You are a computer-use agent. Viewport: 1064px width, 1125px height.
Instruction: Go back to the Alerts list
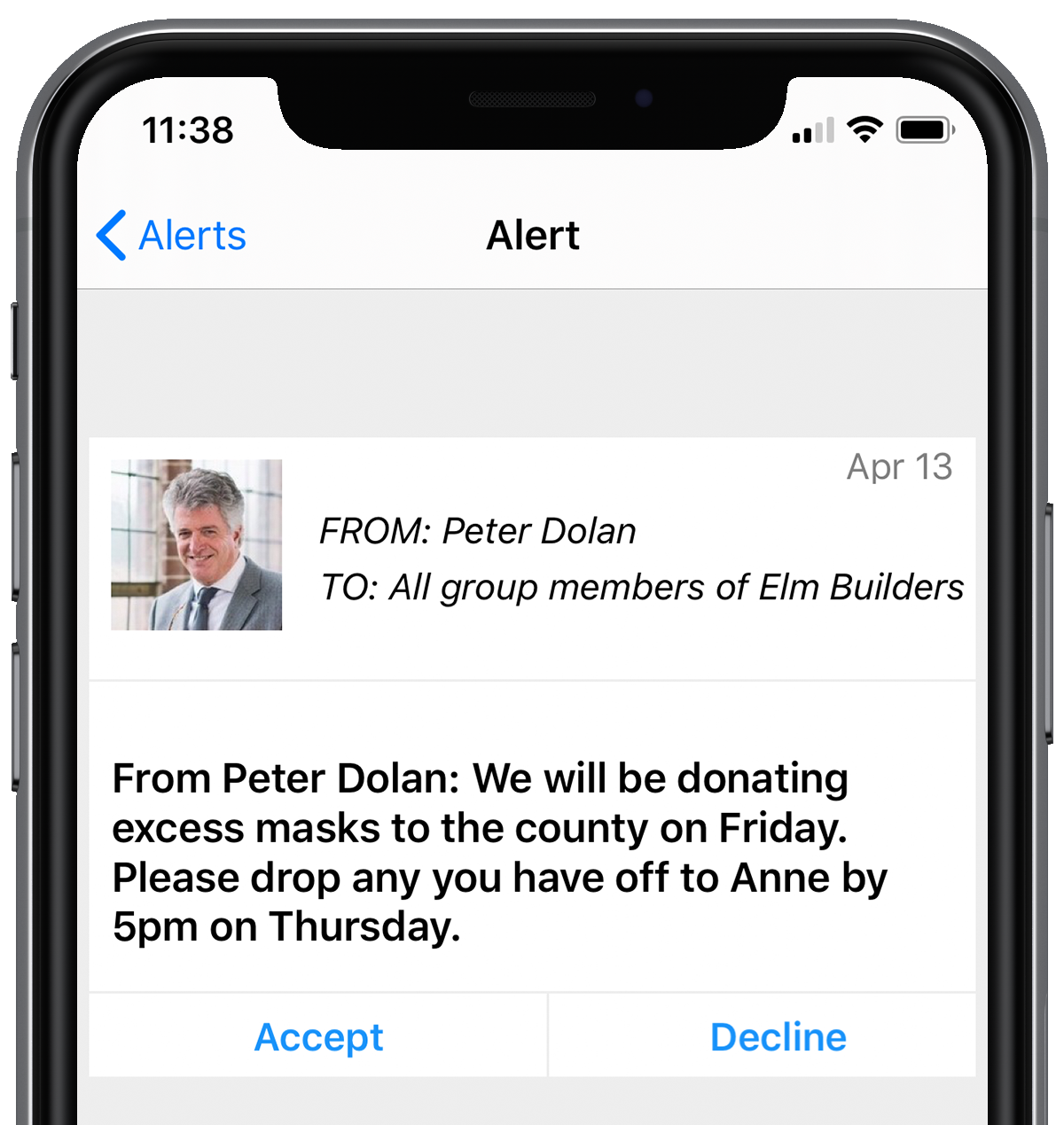(x=172, y=236)
